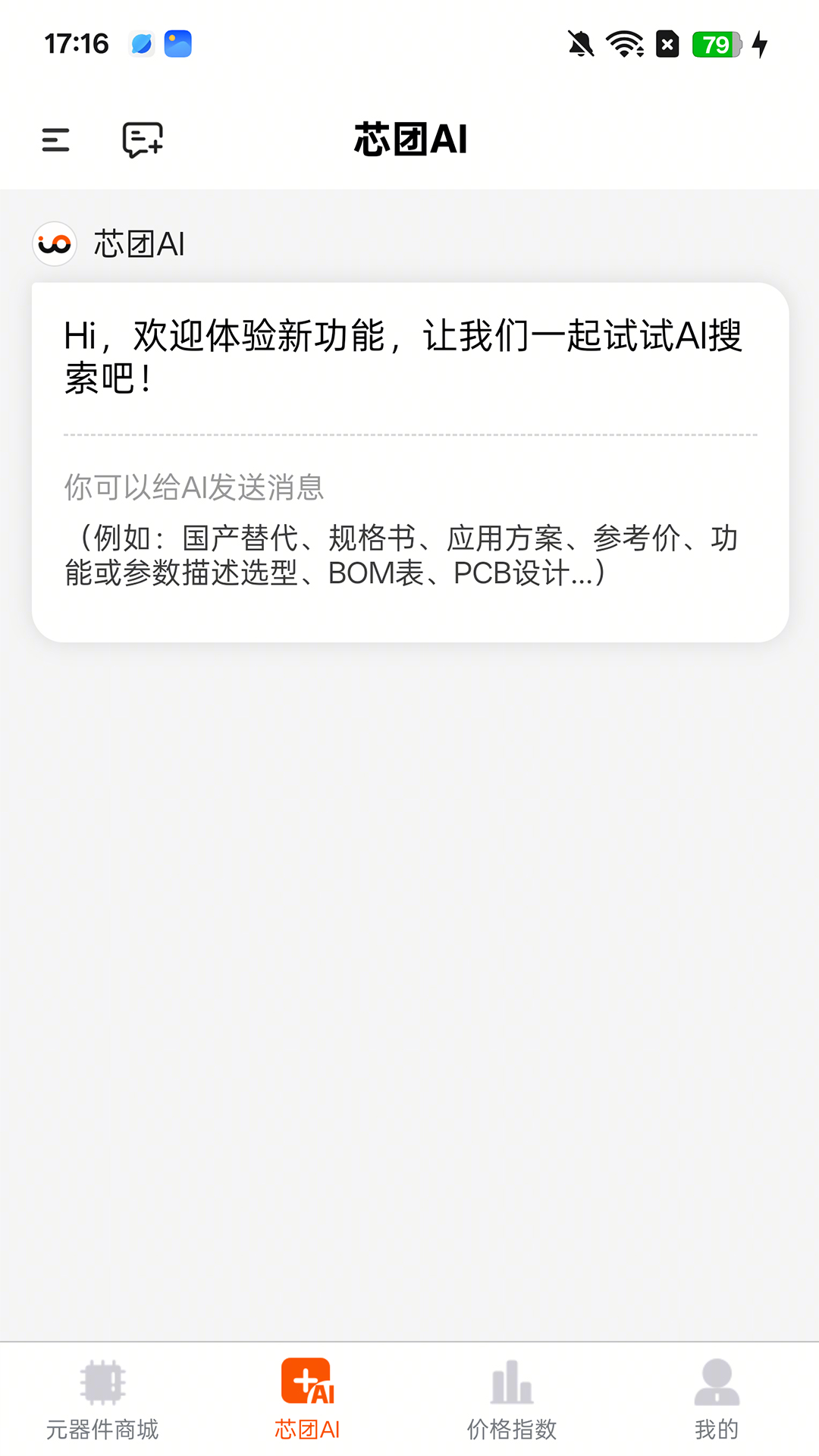Screen dimensions: 819x1456
Task: Tap the hint text 你可以给AI发送消息
Action: [193, 488]
